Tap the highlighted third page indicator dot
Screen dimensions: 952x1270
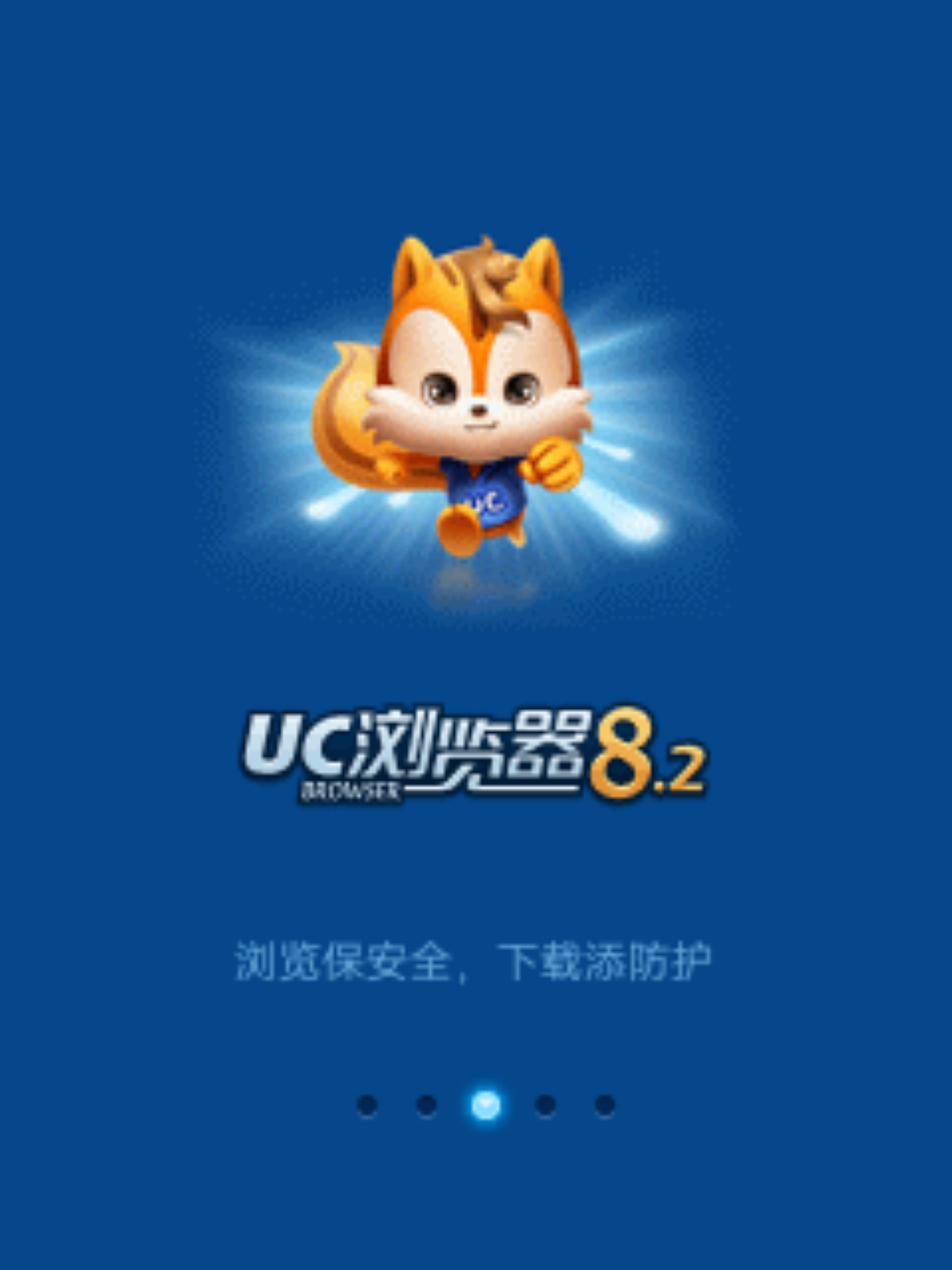486,1105
